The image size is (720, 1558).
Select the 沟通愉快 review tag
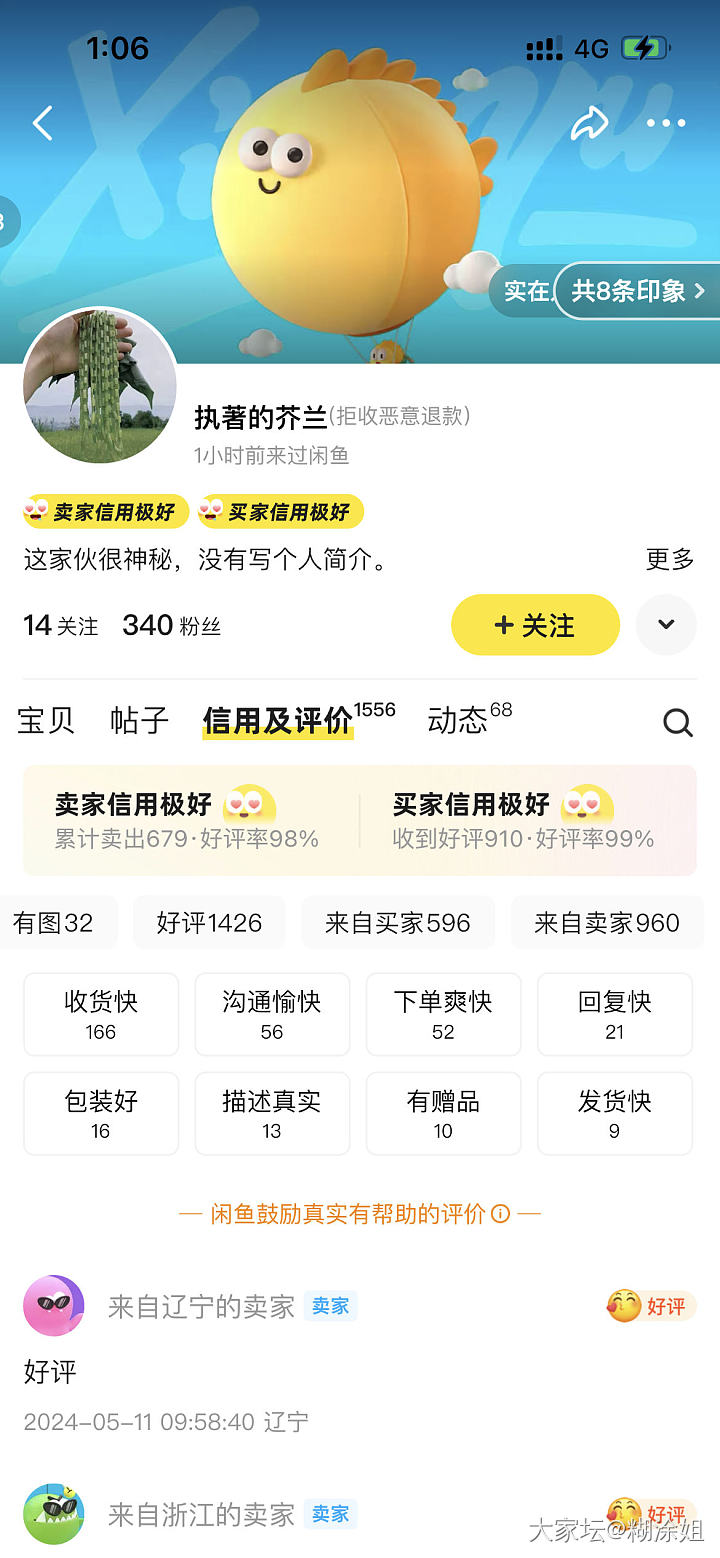pos(272,1014)
